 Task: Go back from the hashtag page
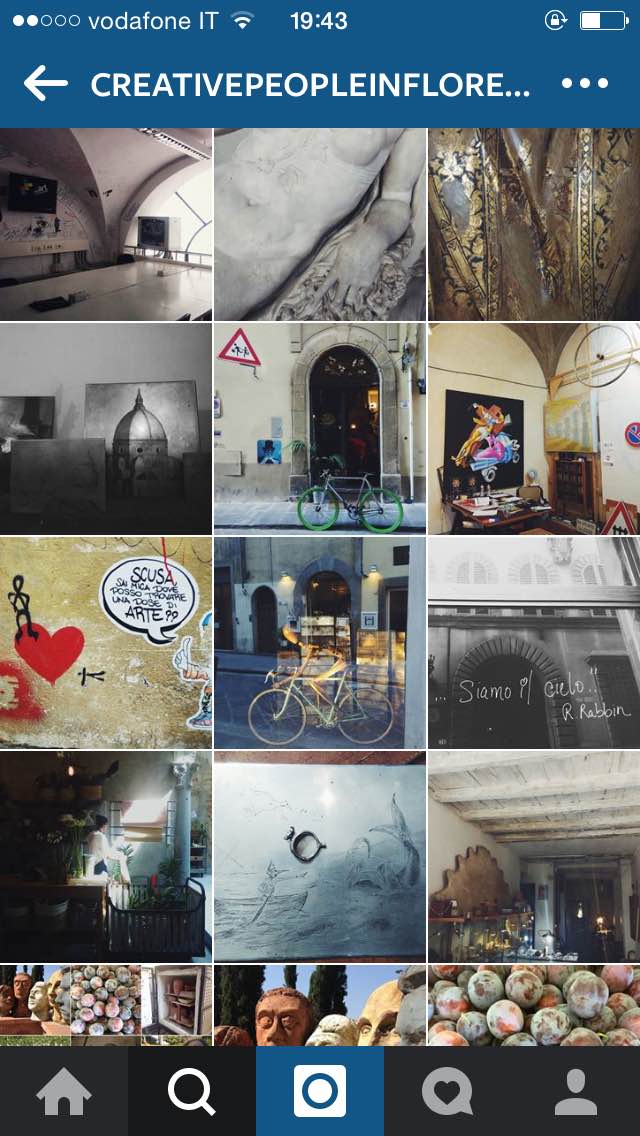[x=45, y=84]
